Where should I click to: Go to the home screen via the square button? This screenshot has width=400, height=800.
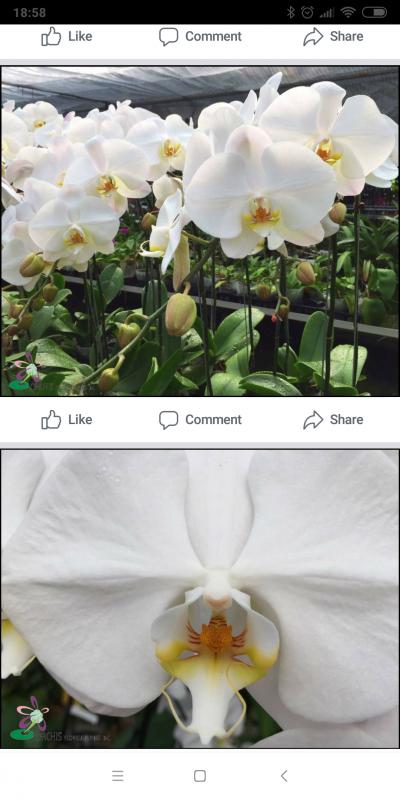[x=200, y=776]
